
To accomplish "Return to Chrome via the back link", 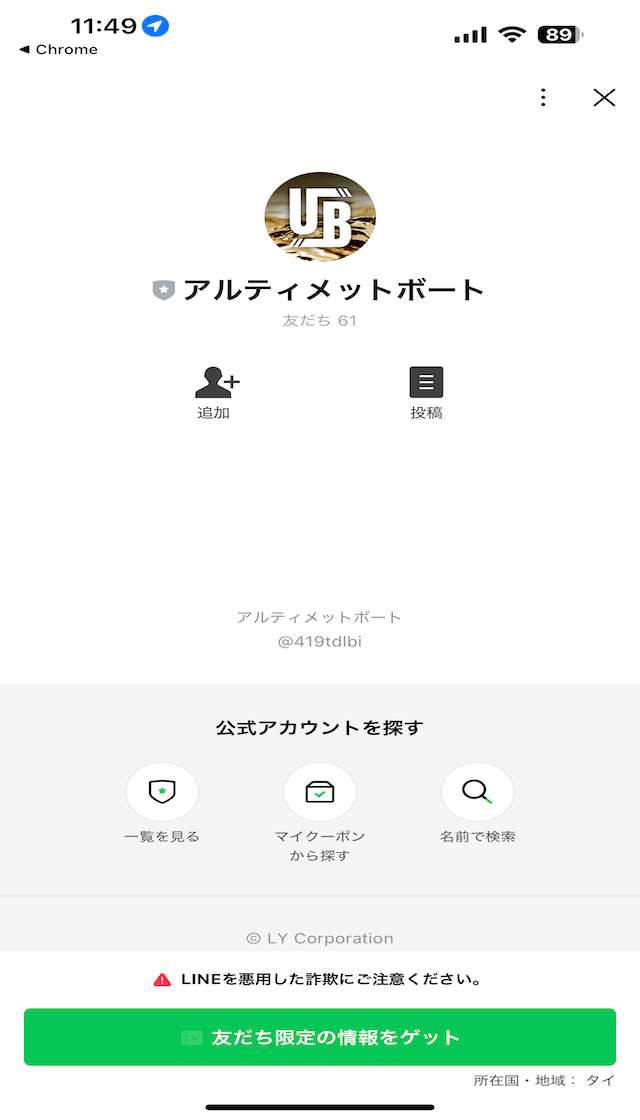I will point(59,50).
